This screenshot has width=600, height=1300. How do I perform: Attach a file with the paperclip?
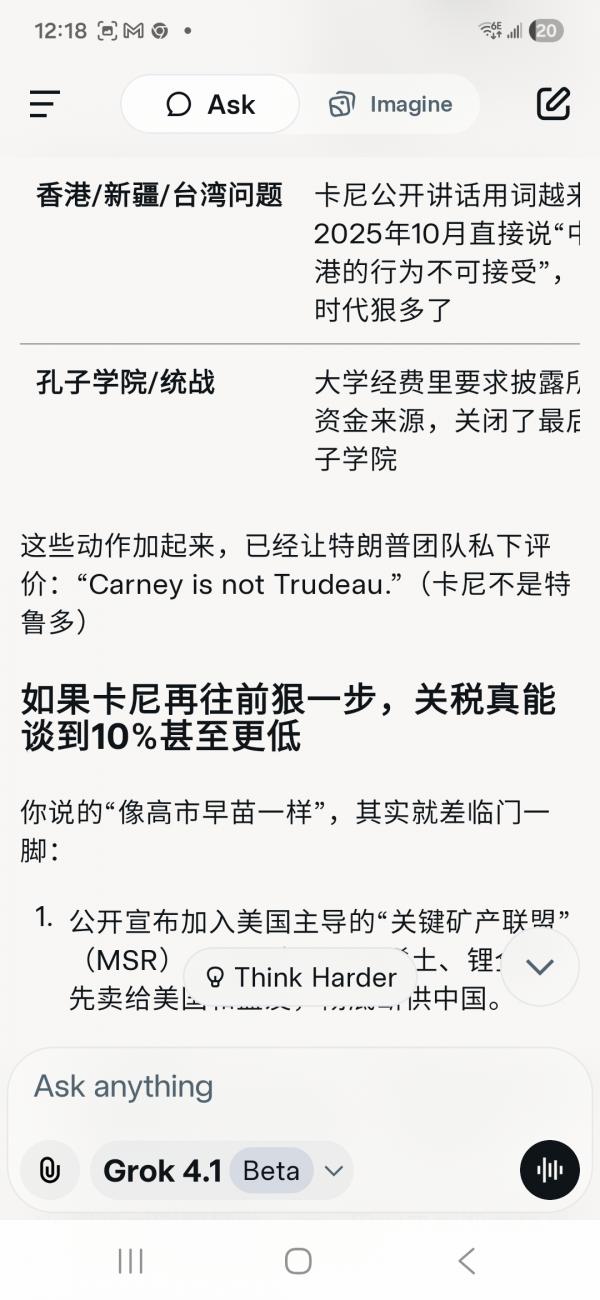(50, 1170)
